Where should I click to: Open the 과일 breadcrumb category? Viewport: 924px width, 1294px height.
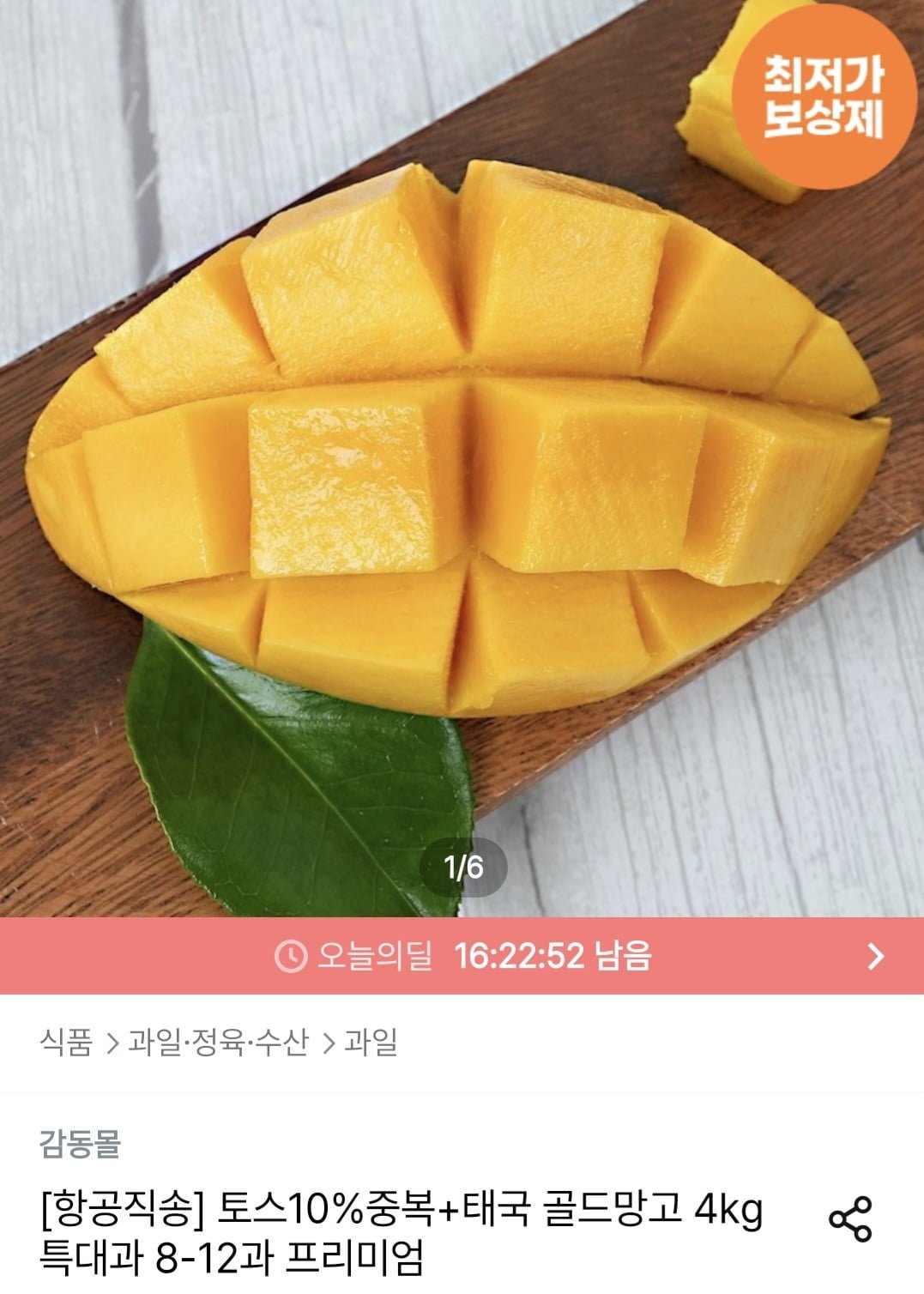tap(371, 1043)
